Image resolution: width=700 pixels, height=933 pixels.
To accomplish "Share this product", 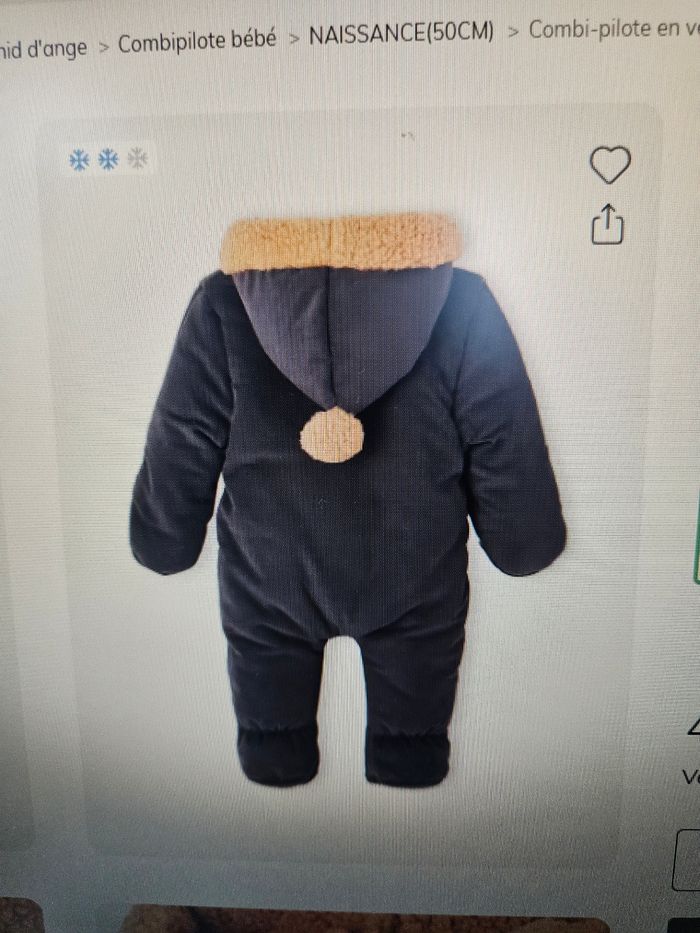I will click(607, 224).
